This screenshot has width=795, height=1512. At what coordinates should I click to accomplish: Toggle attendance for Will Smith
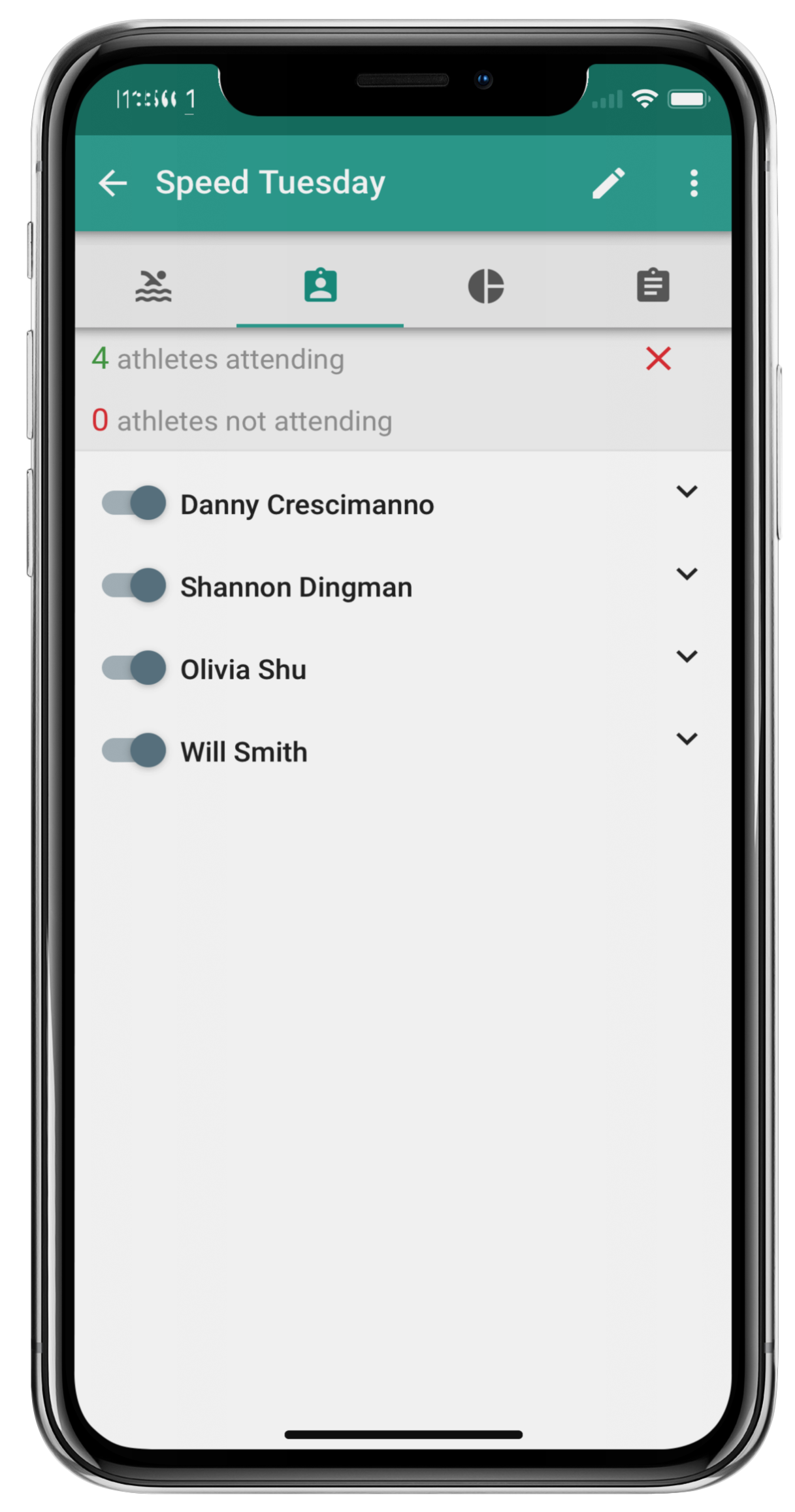click(134, 750)
